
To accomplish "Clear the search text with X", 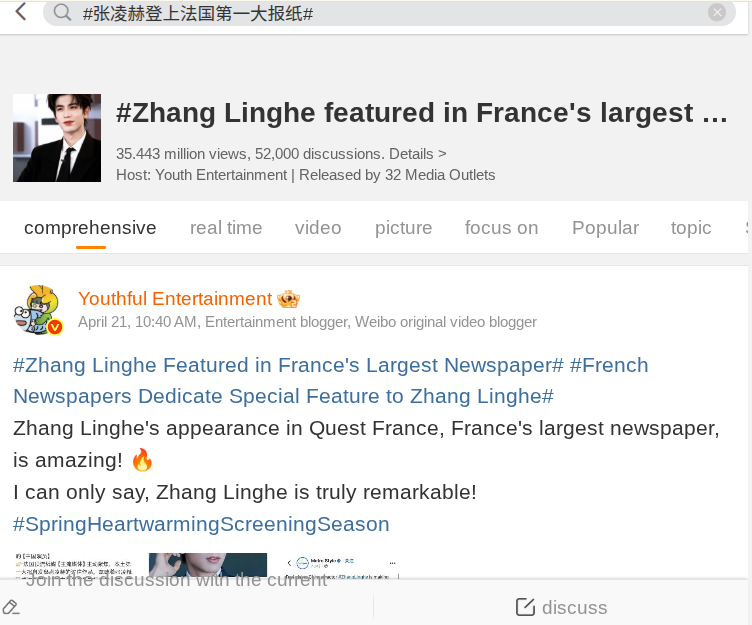I will pyautogui.click(x=716, y=13).
